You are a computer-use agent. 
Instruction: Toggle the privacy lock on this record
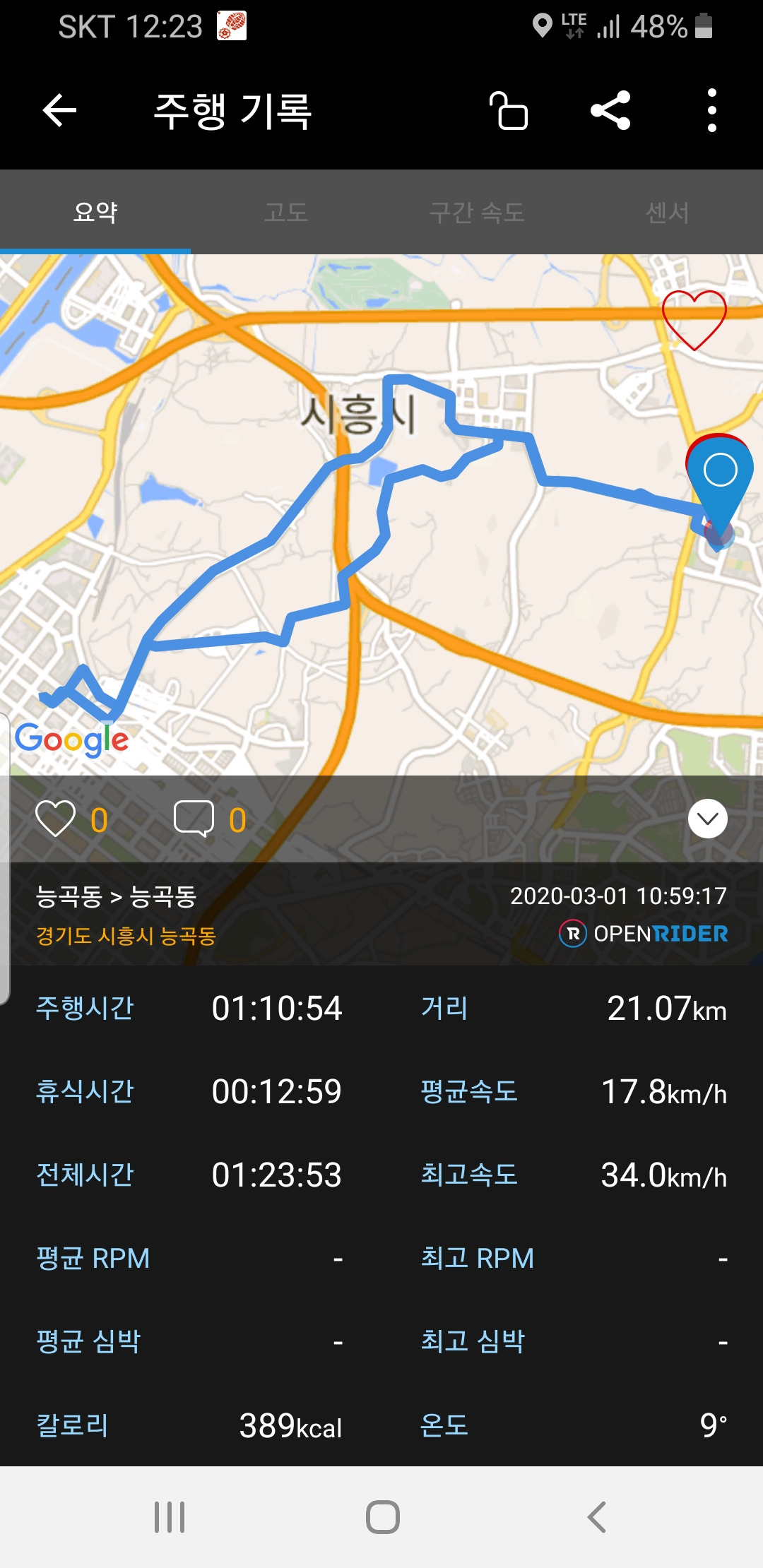(508, 112)
